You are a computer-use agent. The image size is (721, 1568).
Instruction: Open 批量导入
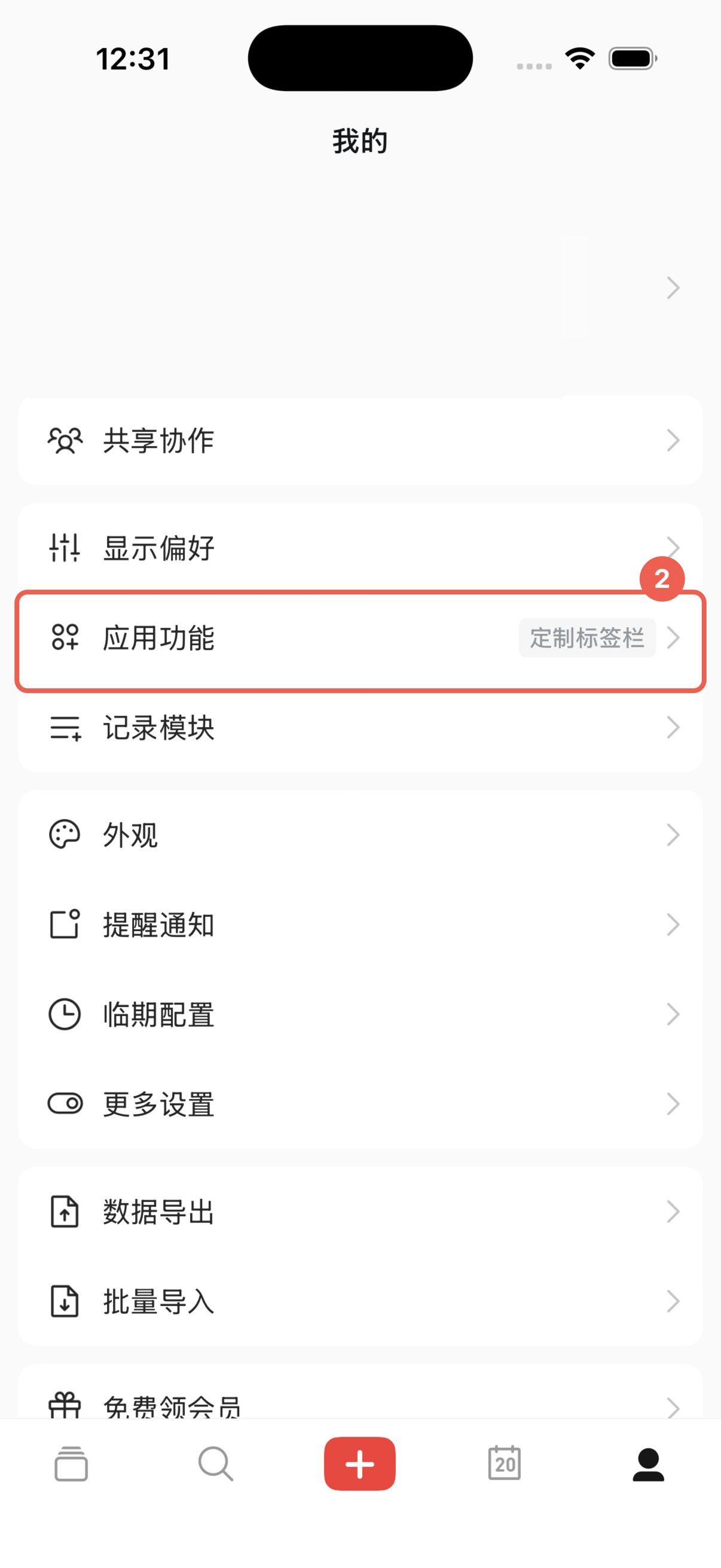coord(360,1301)
